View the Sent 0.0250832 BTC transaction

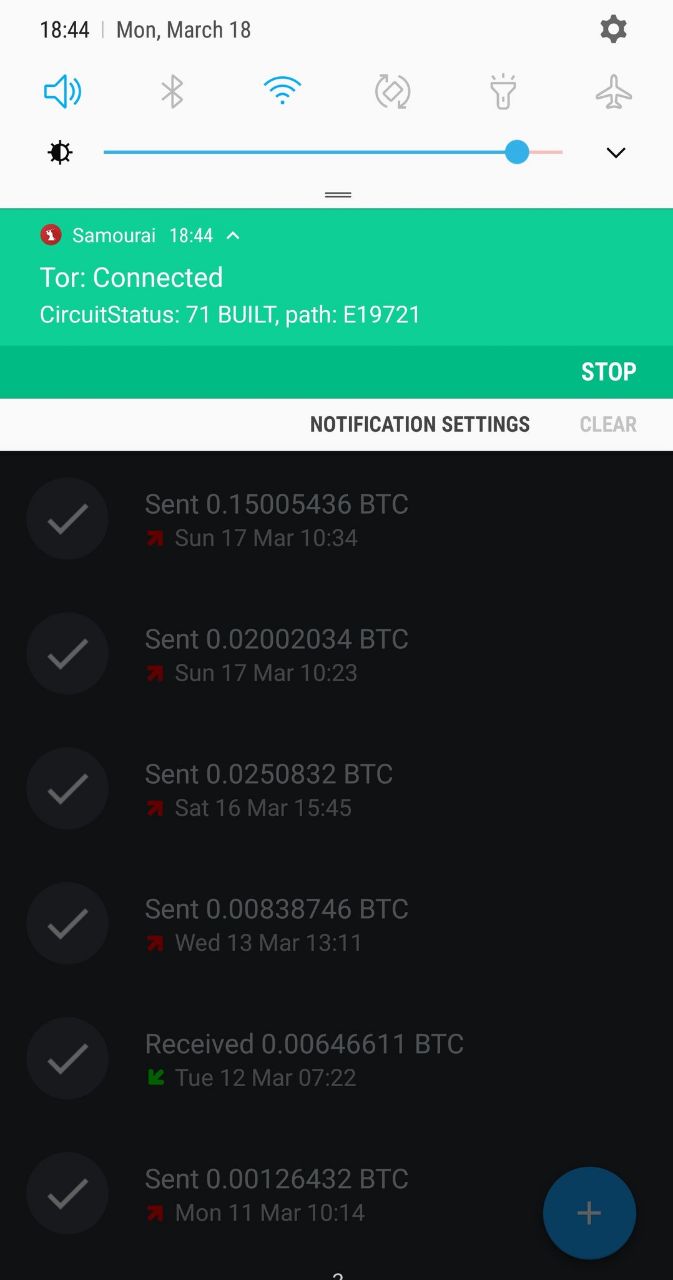click(x=336, y=789)
